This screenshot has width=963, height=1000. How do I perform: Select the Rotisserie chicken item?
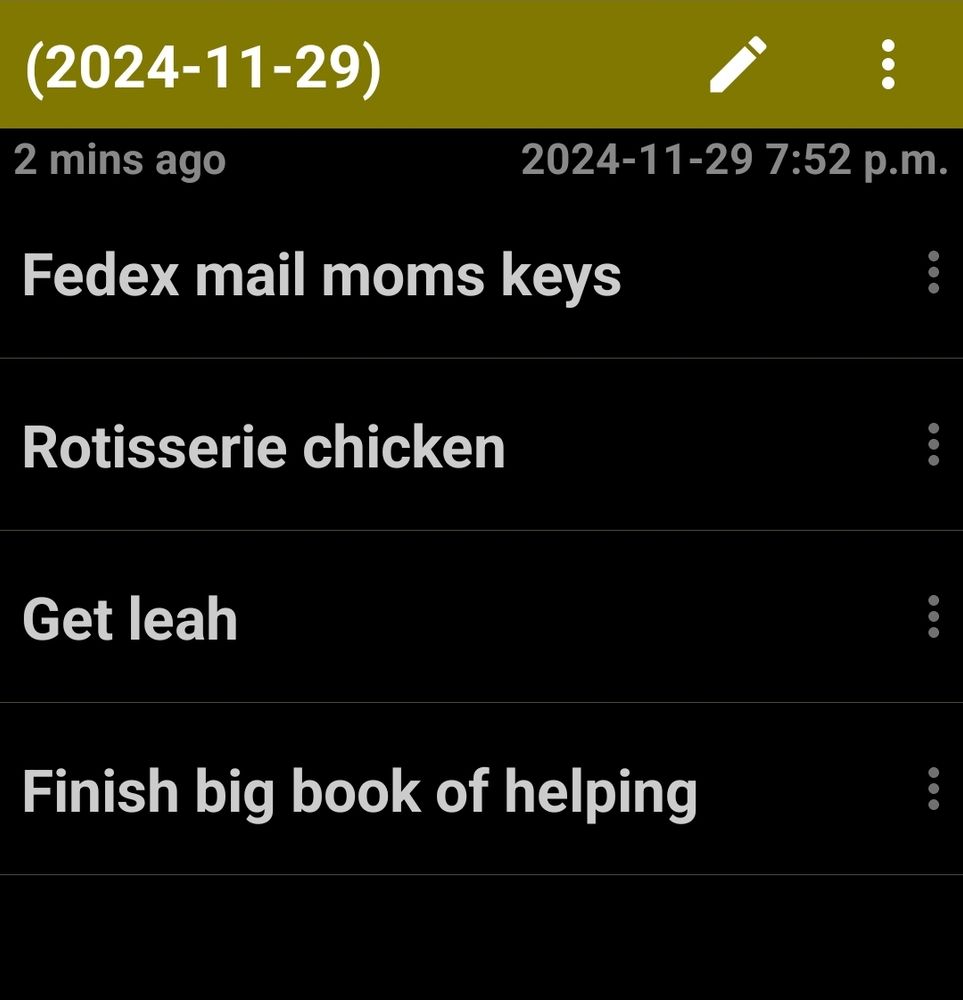coord(264,447)
